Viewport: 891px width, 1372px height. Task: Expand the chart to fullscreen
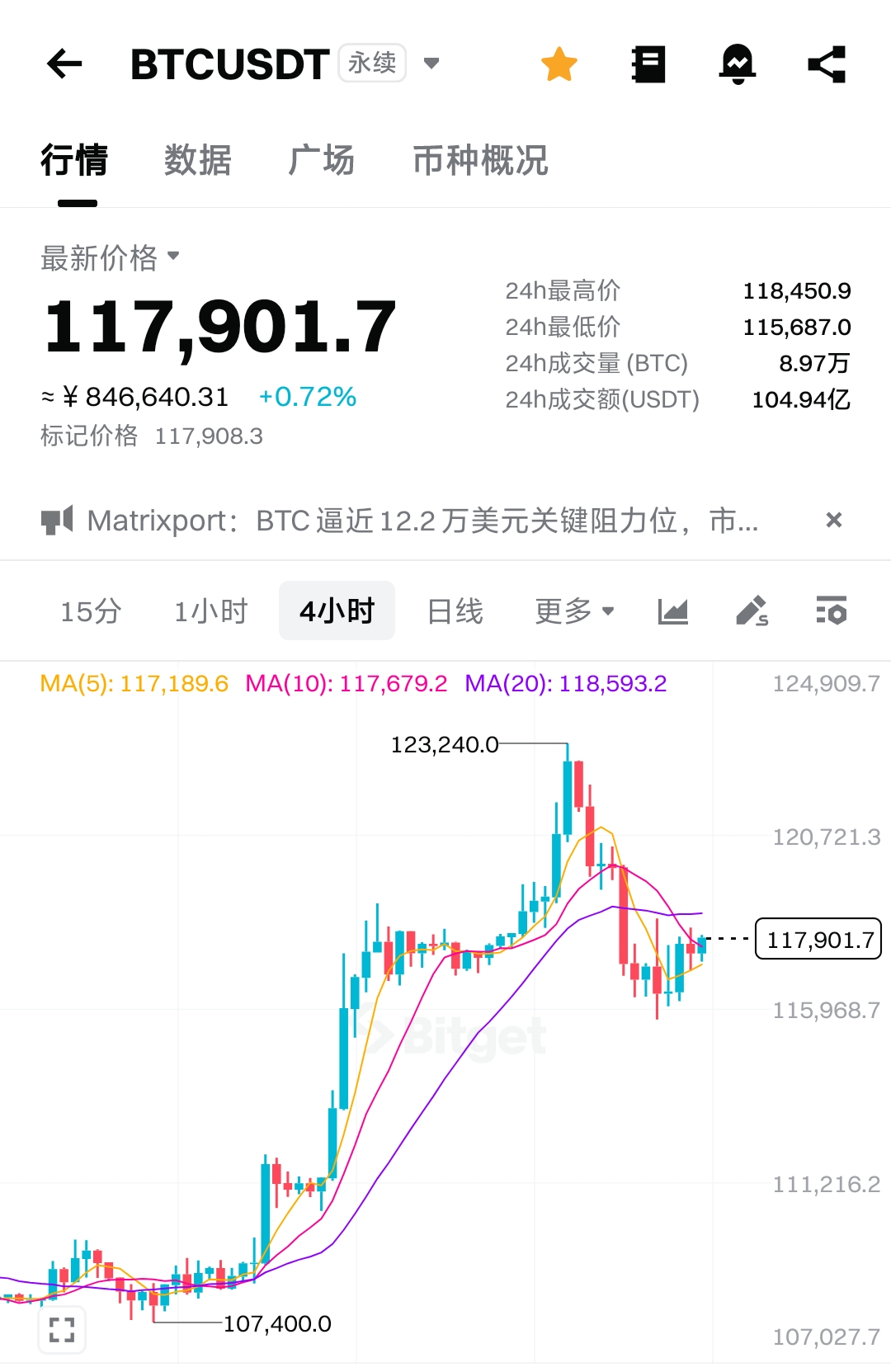pos(62,1329)
